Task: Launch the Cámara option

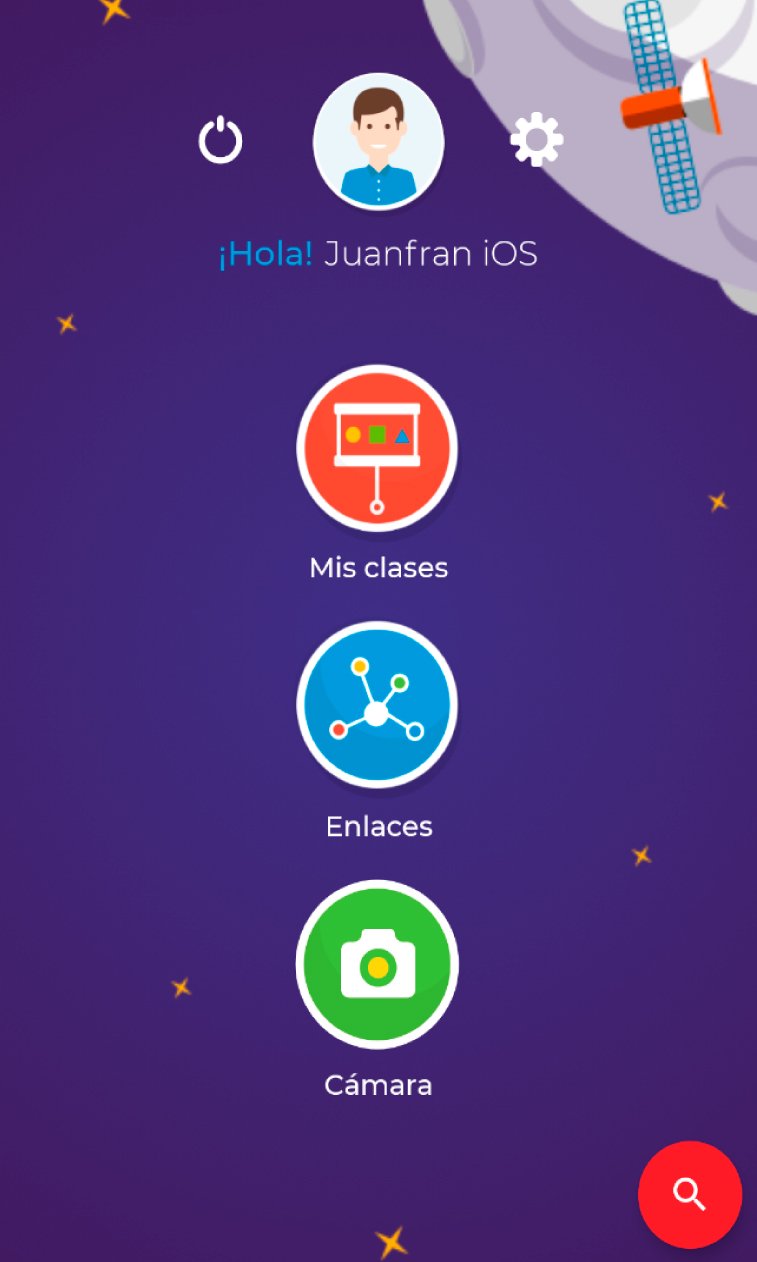Action: [377, 964]
